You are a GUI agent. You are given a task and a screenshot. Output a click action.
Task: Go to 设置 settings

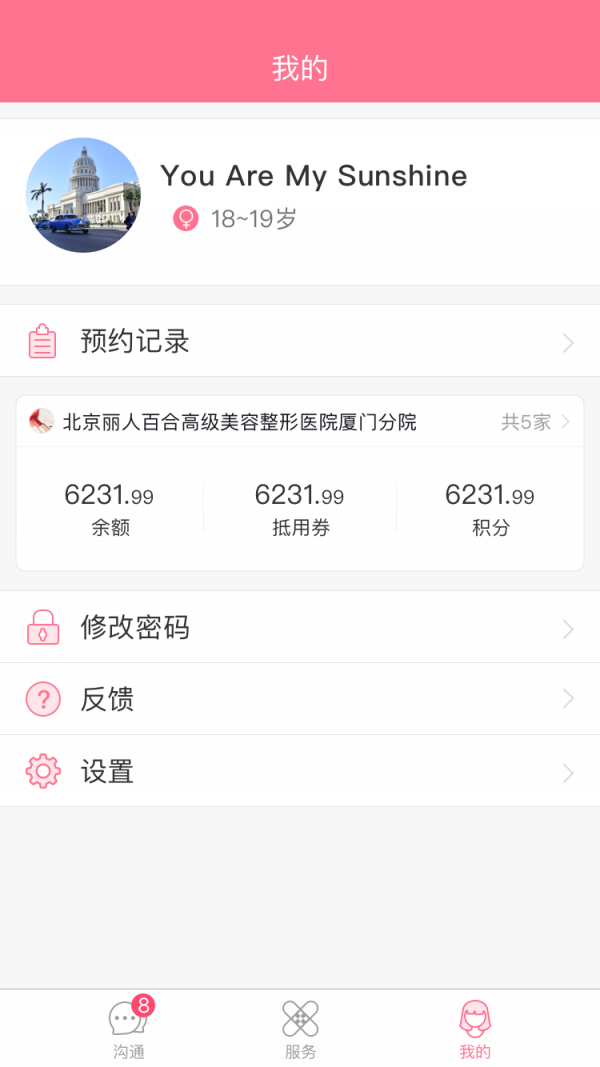click(300, 772)
